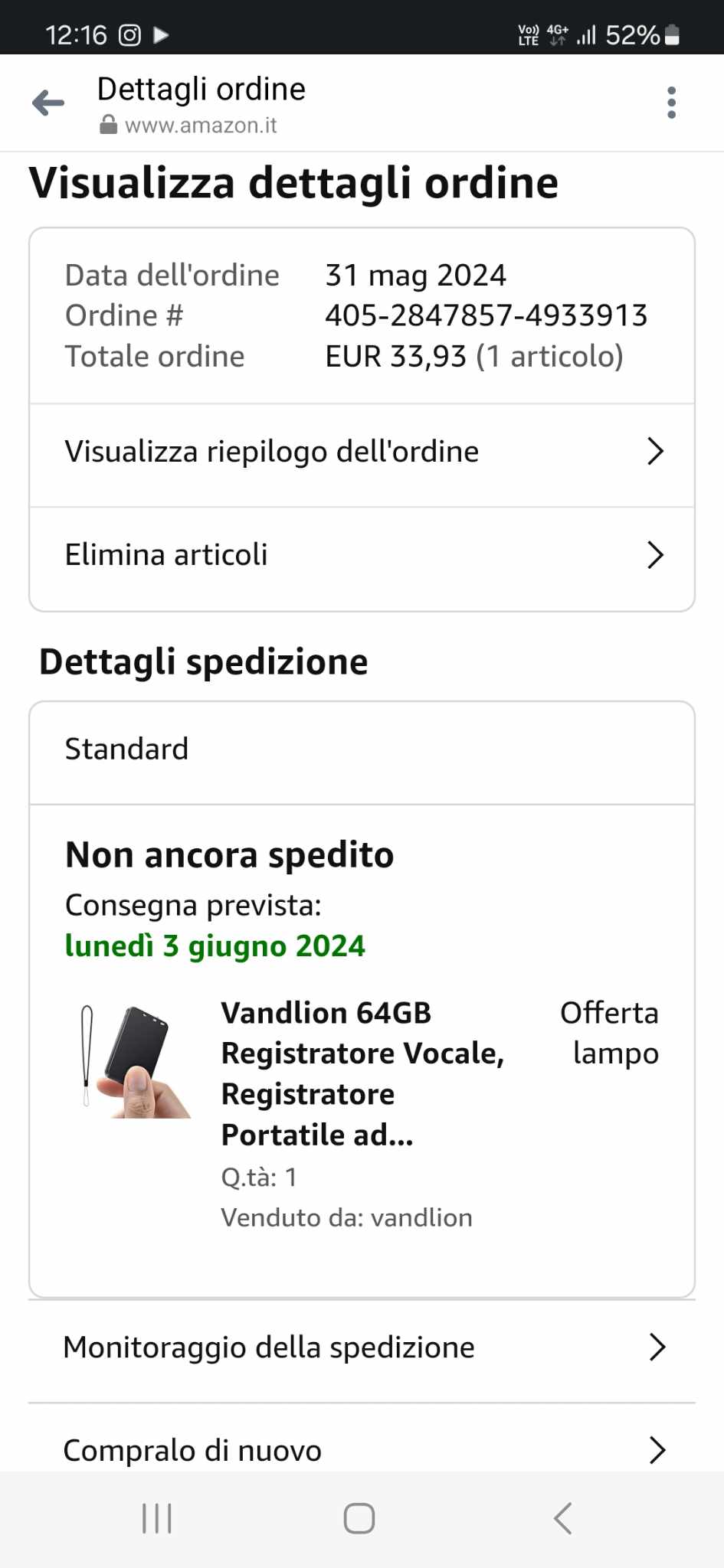Open Visualizza riepilogo dell'ordine

click(x=362, y=452)
